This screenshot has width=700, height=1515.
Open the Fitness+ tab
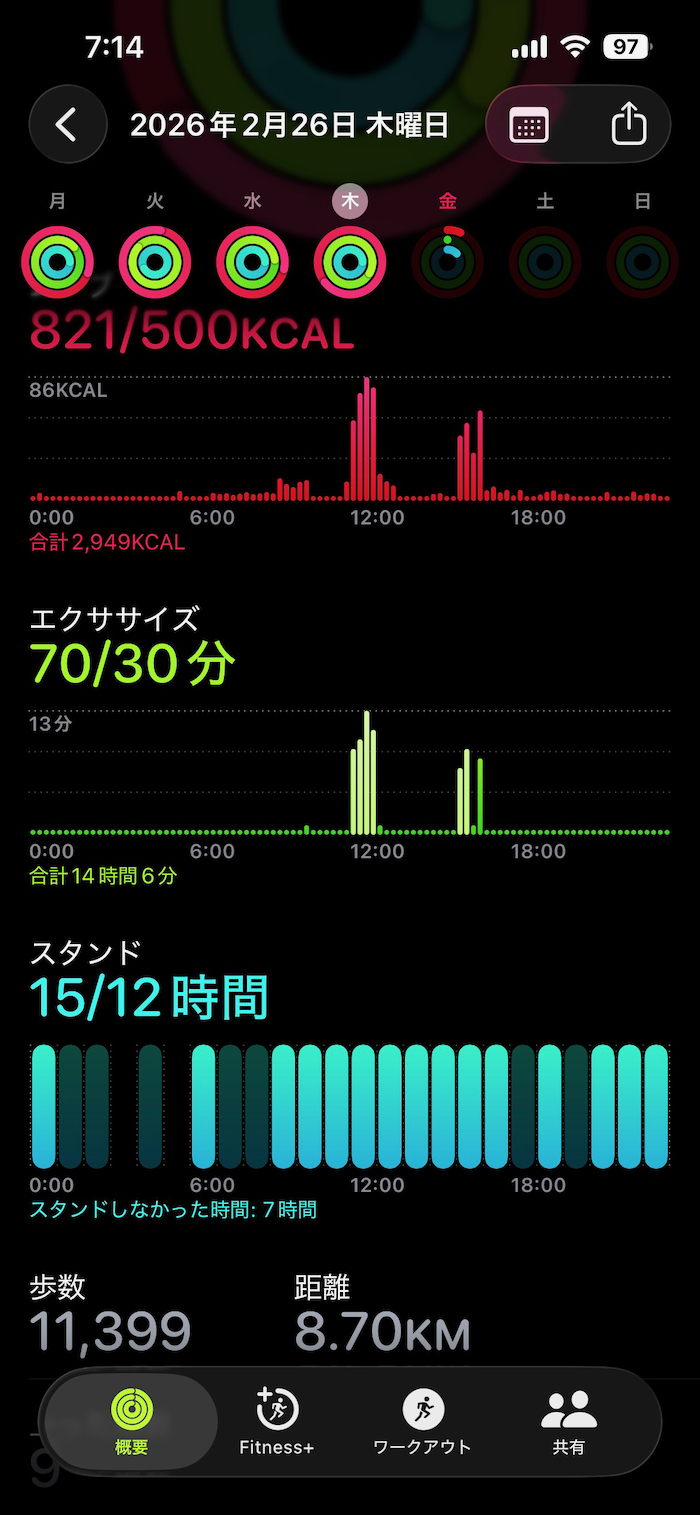(277, 1421)
